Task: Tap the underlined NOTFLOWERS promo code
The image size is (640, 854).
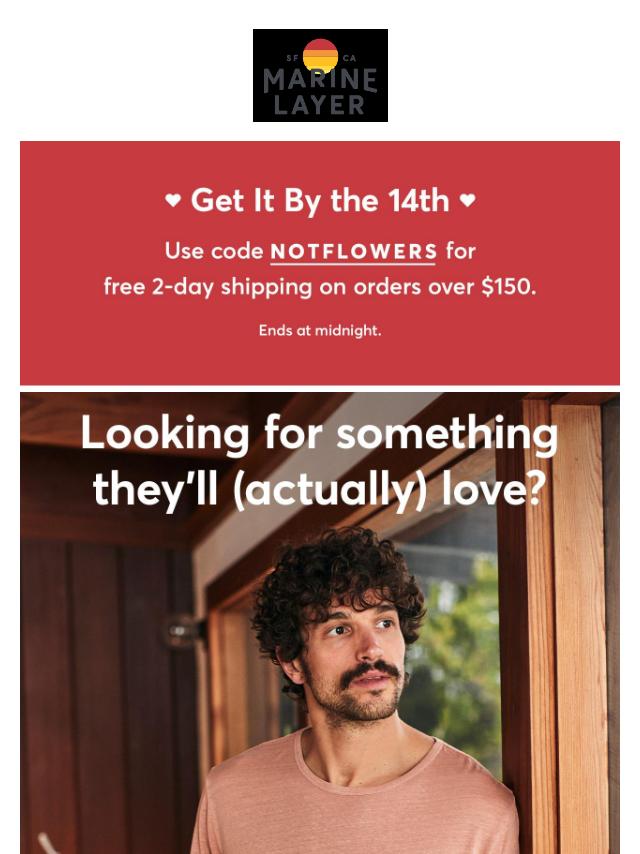Action: pyautogui.click(x=353, y=251)
